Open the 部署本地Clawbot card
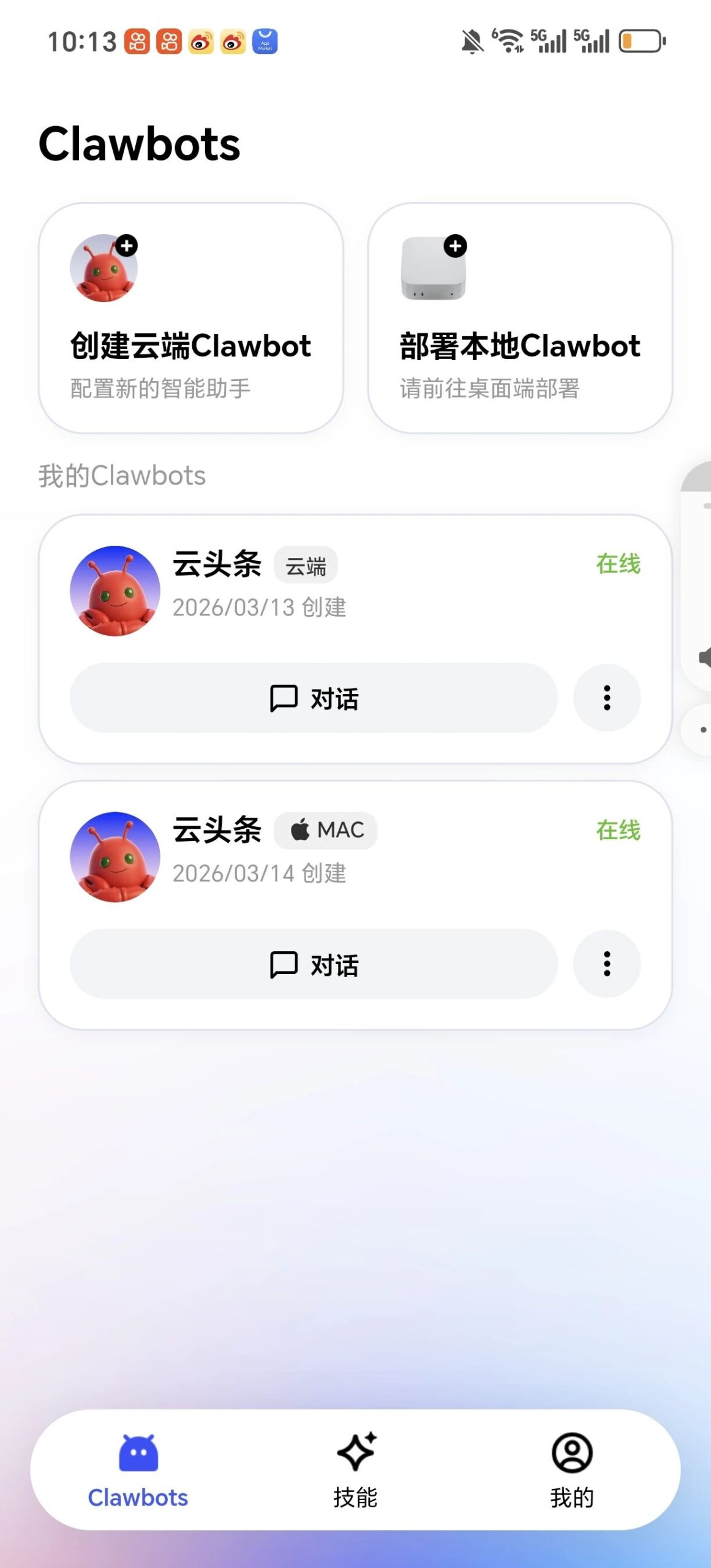 tap(519, 318)
